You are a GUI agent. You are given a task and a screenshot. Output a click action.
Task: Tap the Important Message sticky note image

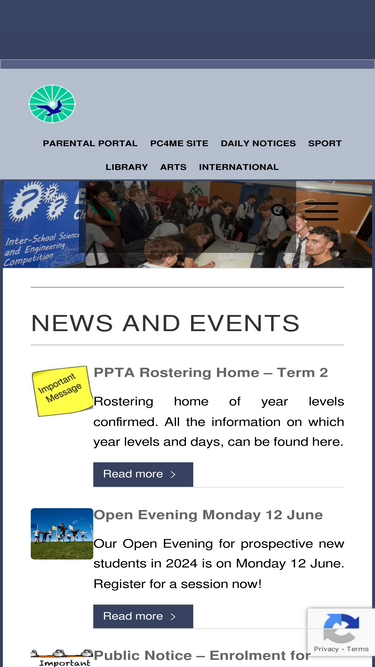point(62,391)
